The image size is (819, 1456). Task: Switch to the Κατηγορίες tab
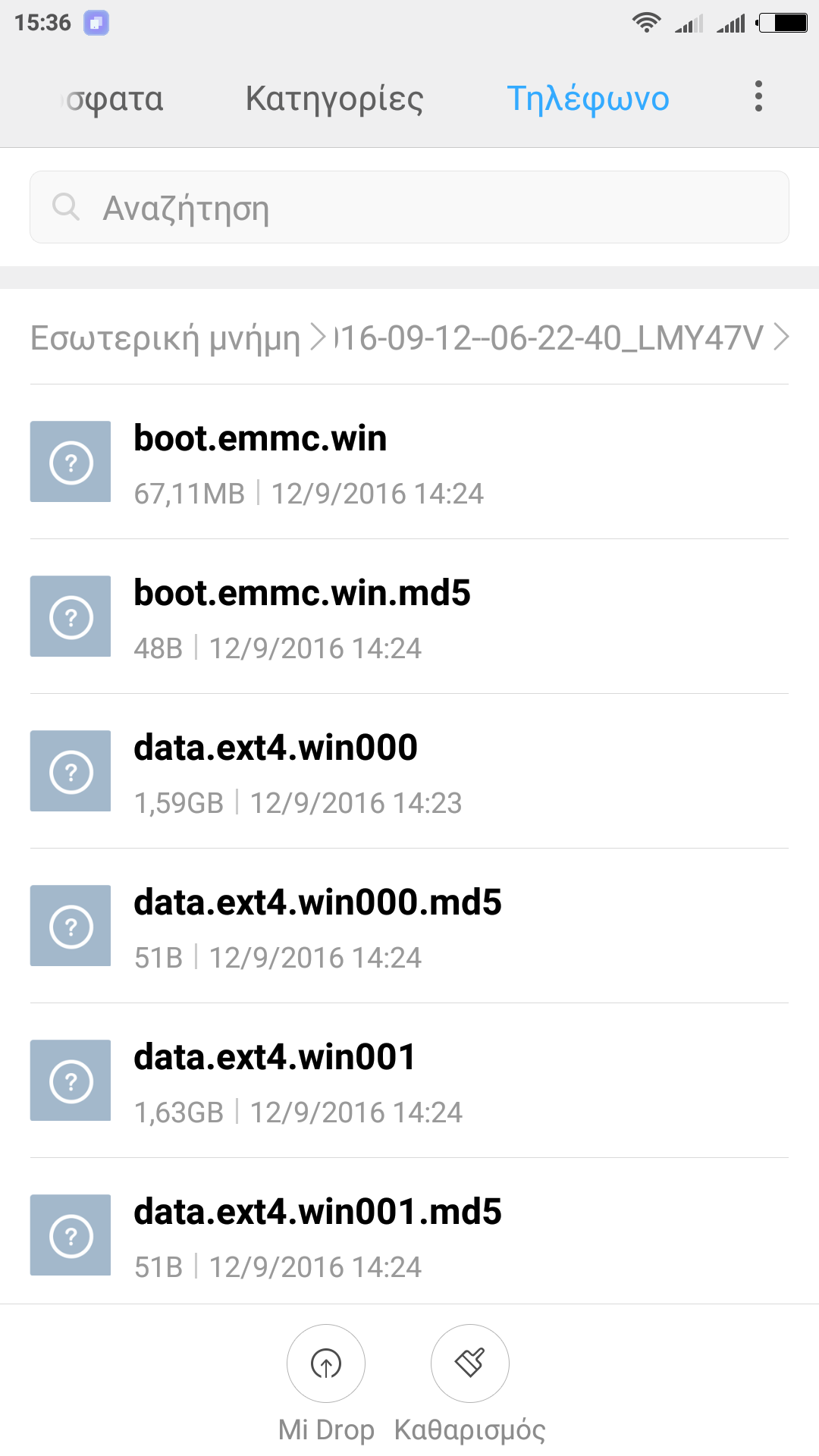click(x=334, y=99)
